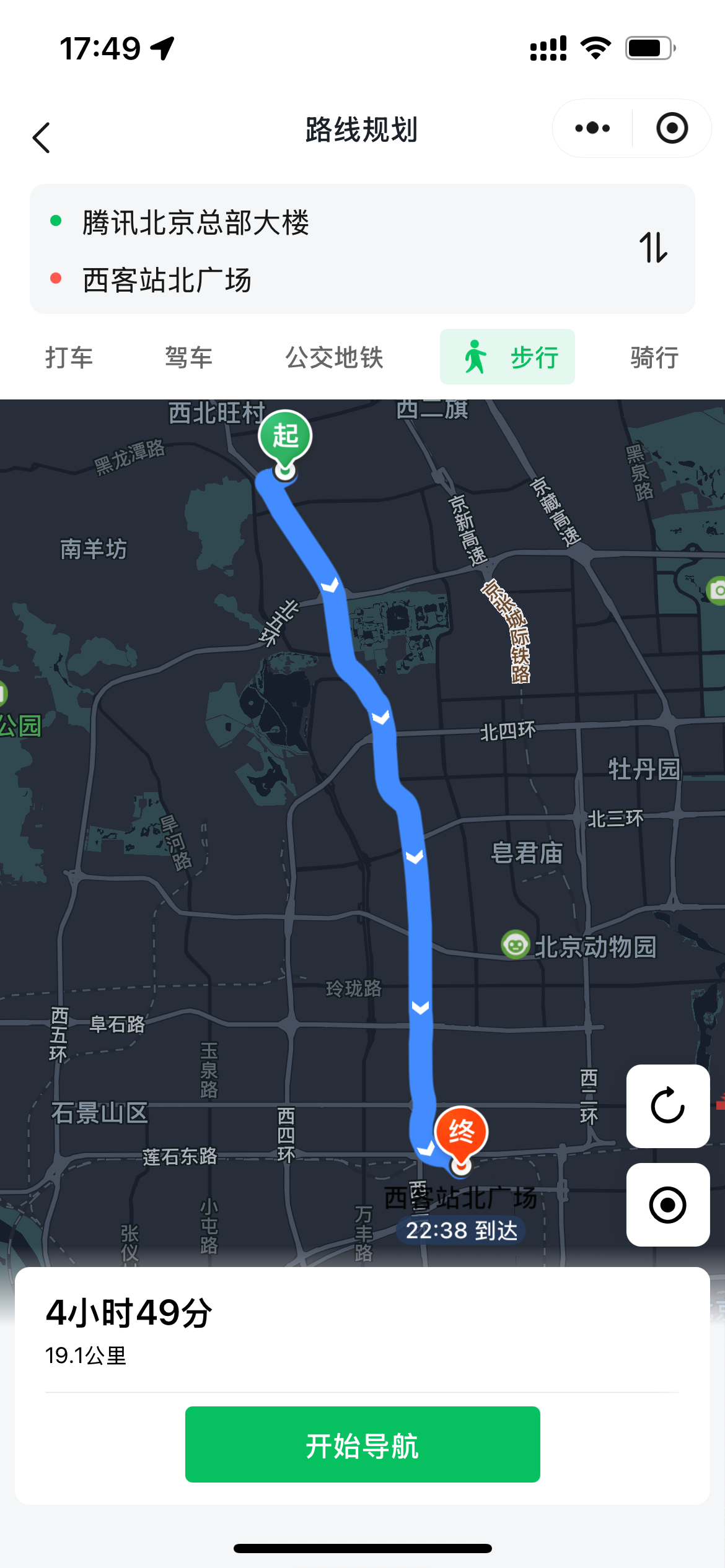Switch to the 打车 tab

click(69, 357)
